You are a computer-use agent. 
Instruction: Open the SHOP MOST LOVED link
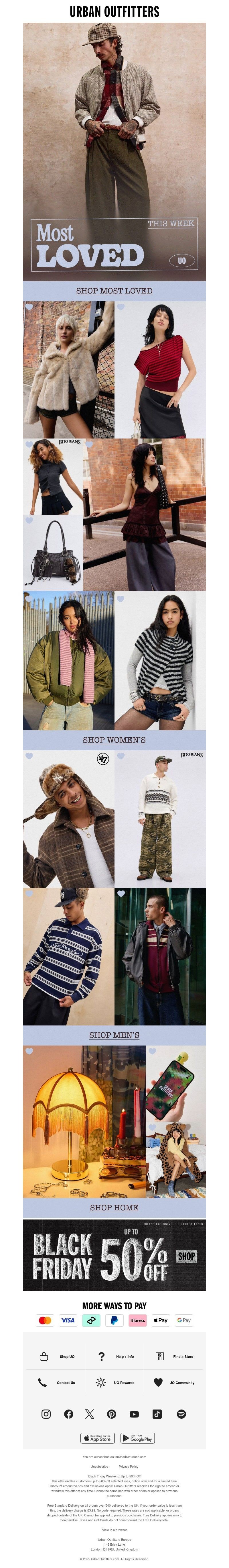(114, 291)
